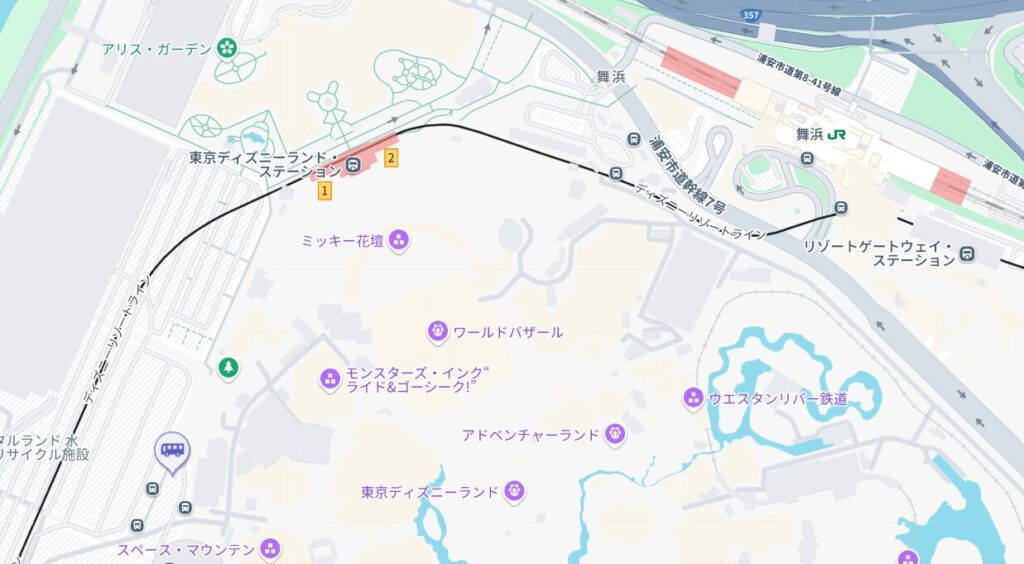Select the green tree park marker
1024x564 pixels.
pos(229,369)
